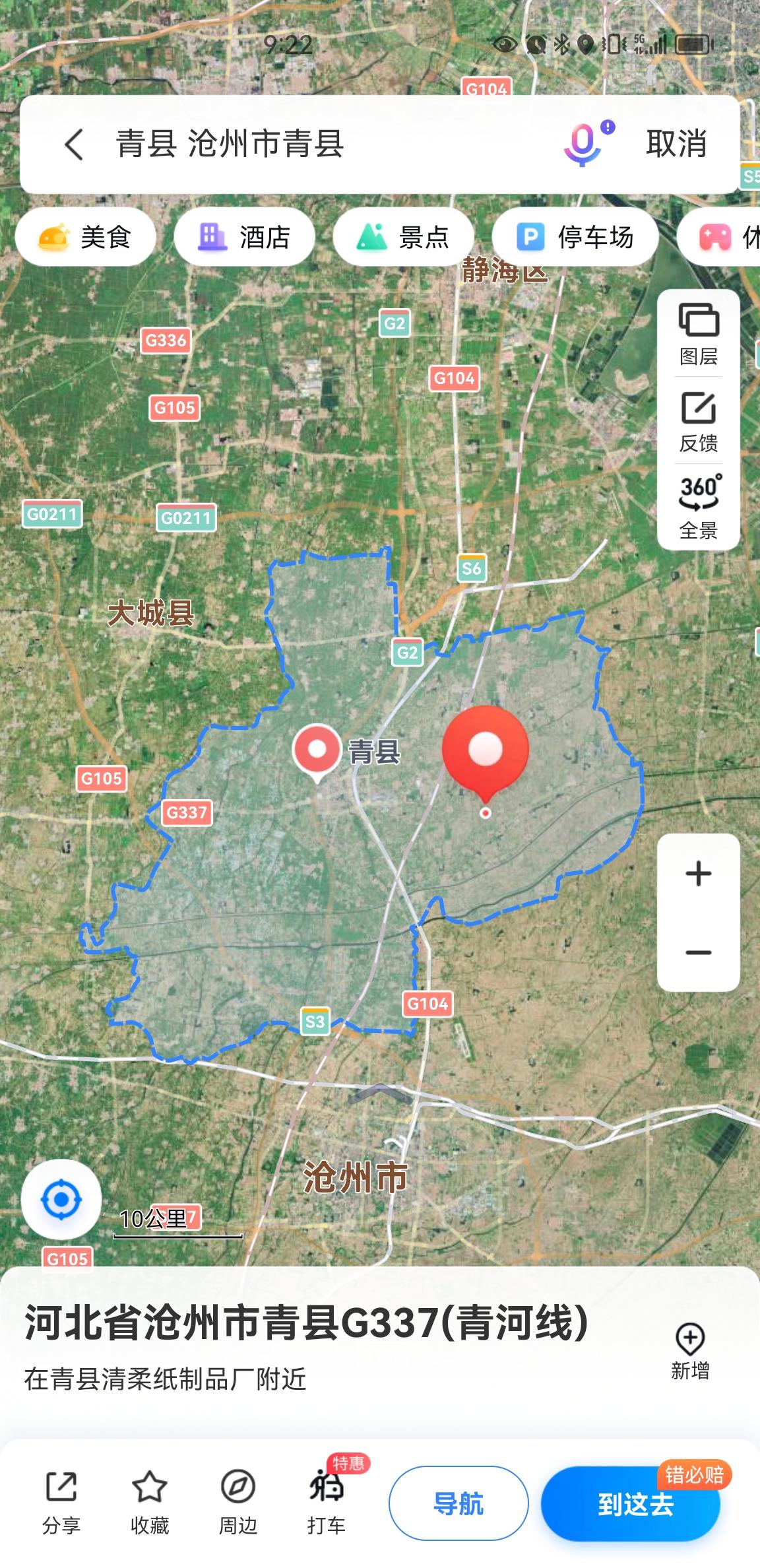
Task: Request a ride using 打车
Action: point(326,1505)
